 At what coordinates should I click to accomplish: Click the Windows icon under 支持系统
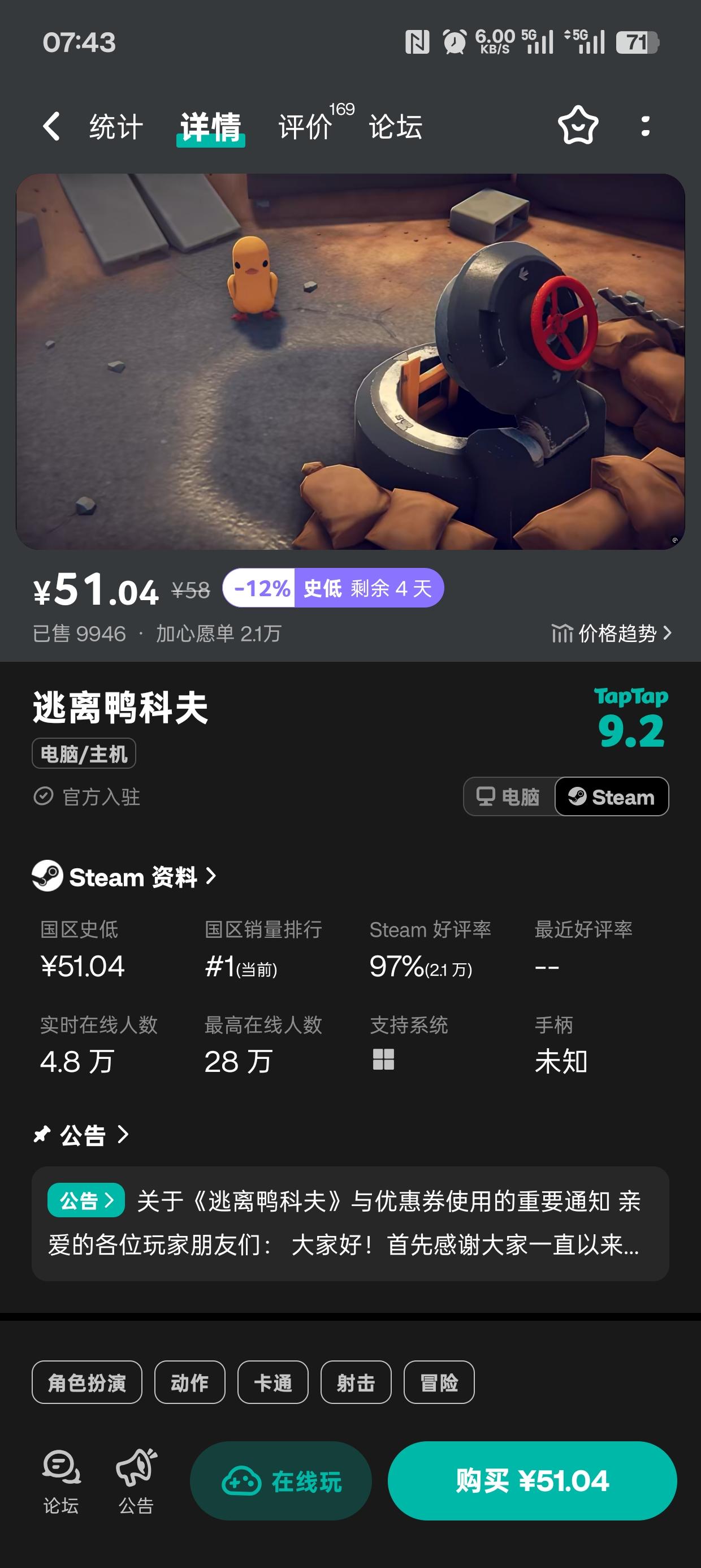coord(383,1059)
